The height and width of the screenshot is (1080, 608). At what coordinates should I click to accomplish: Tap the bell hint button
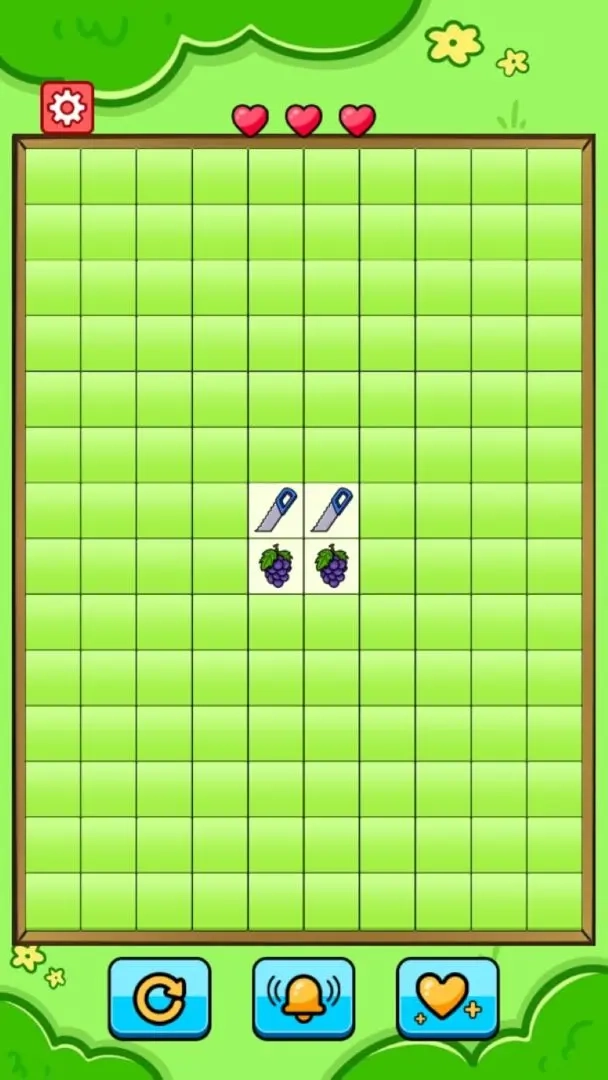point(303,998)
